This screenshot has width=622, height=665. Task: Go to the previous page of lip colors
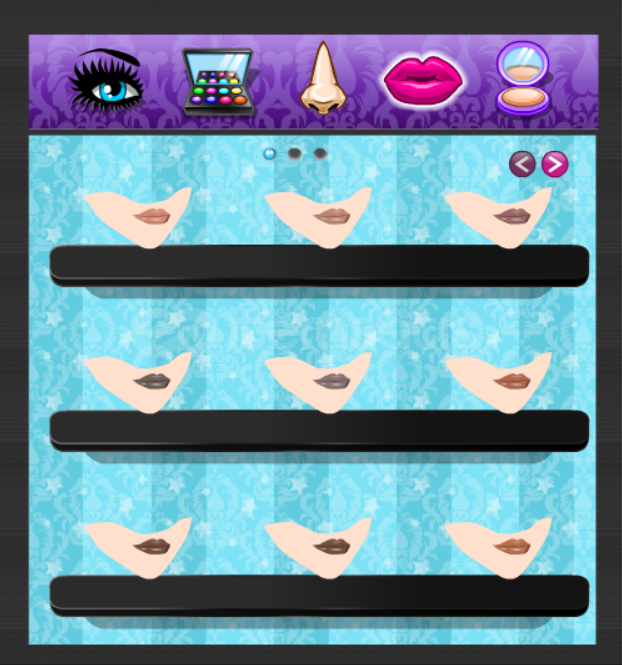[x=522, y=164]
